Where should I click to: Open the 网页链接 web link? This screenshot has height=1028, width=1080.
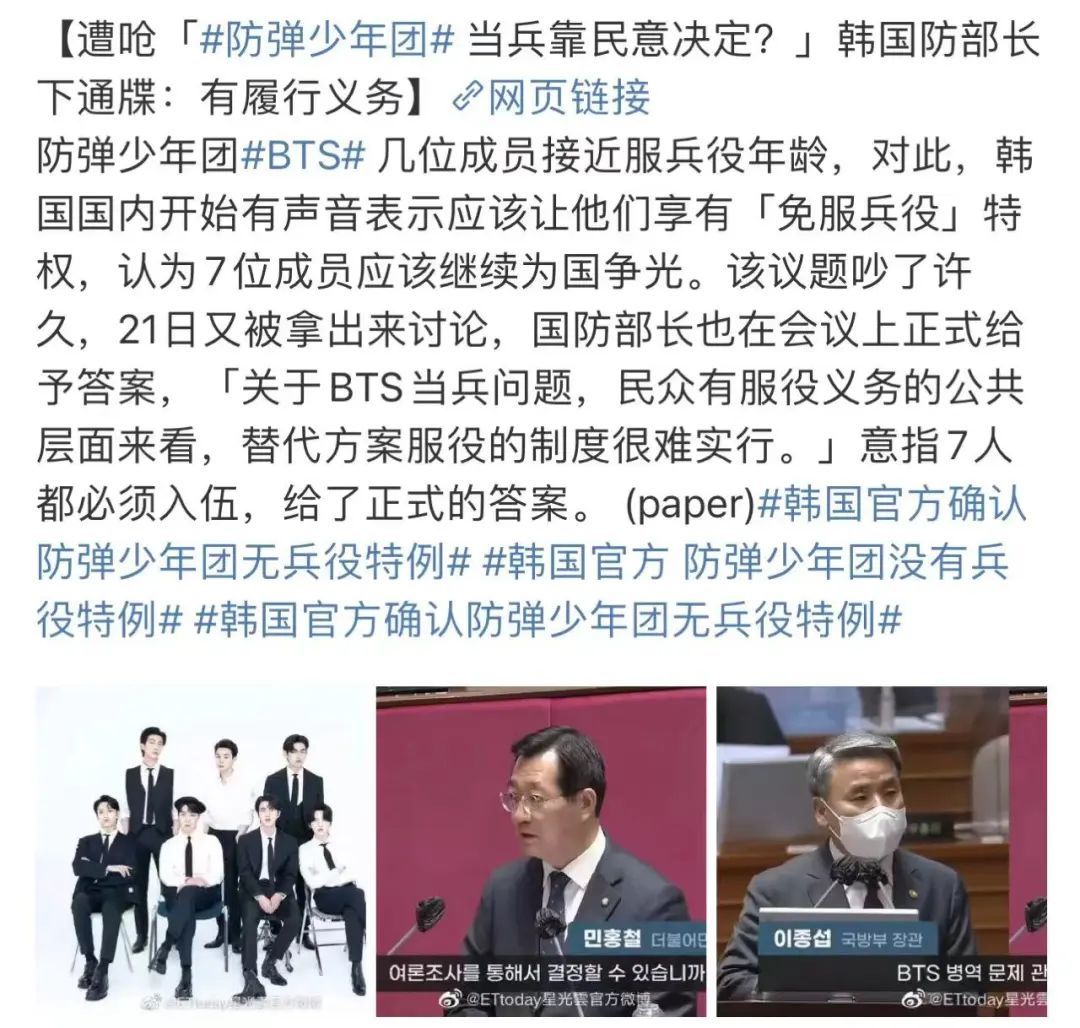[x=552, y=97]
